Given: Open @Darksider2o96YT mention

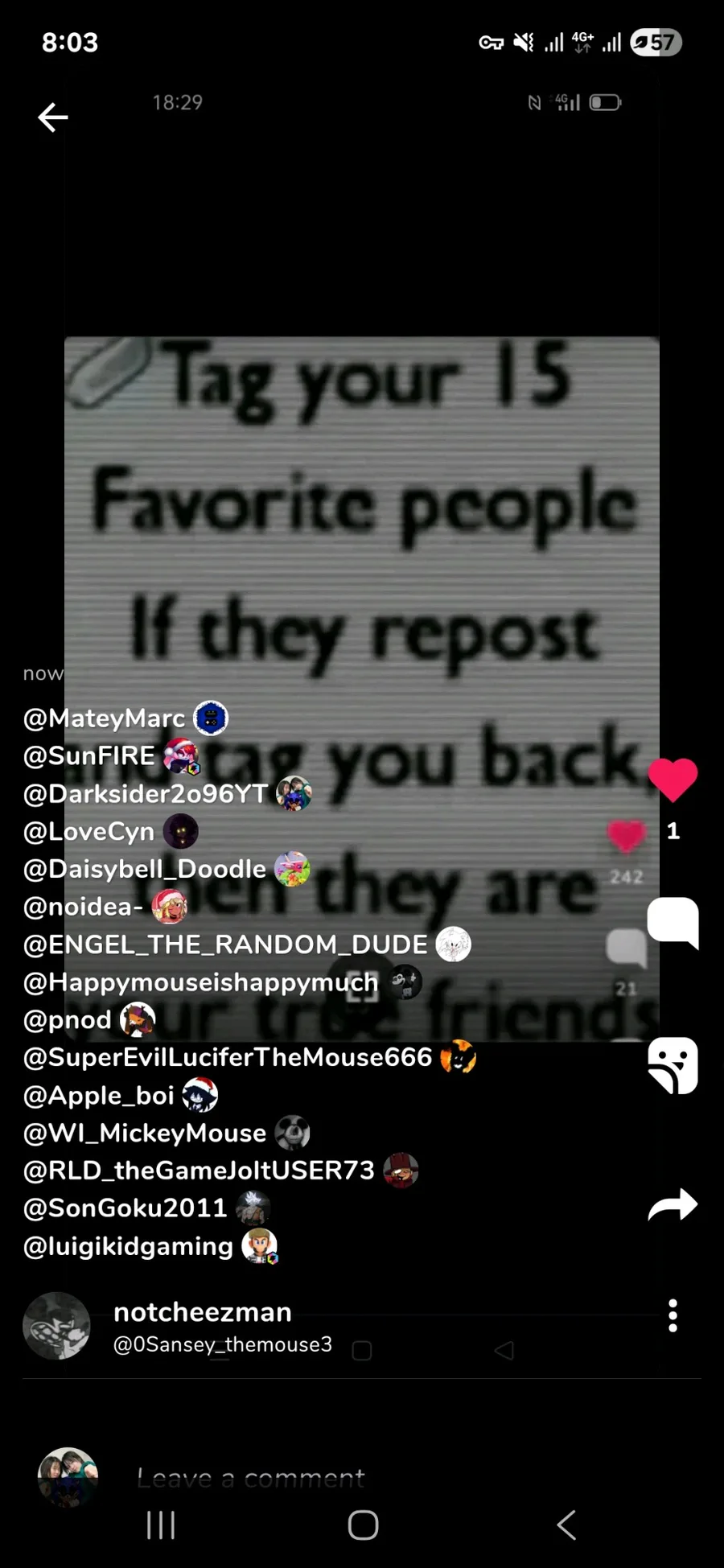Looking at the screenshot, I should pos(146,794).
